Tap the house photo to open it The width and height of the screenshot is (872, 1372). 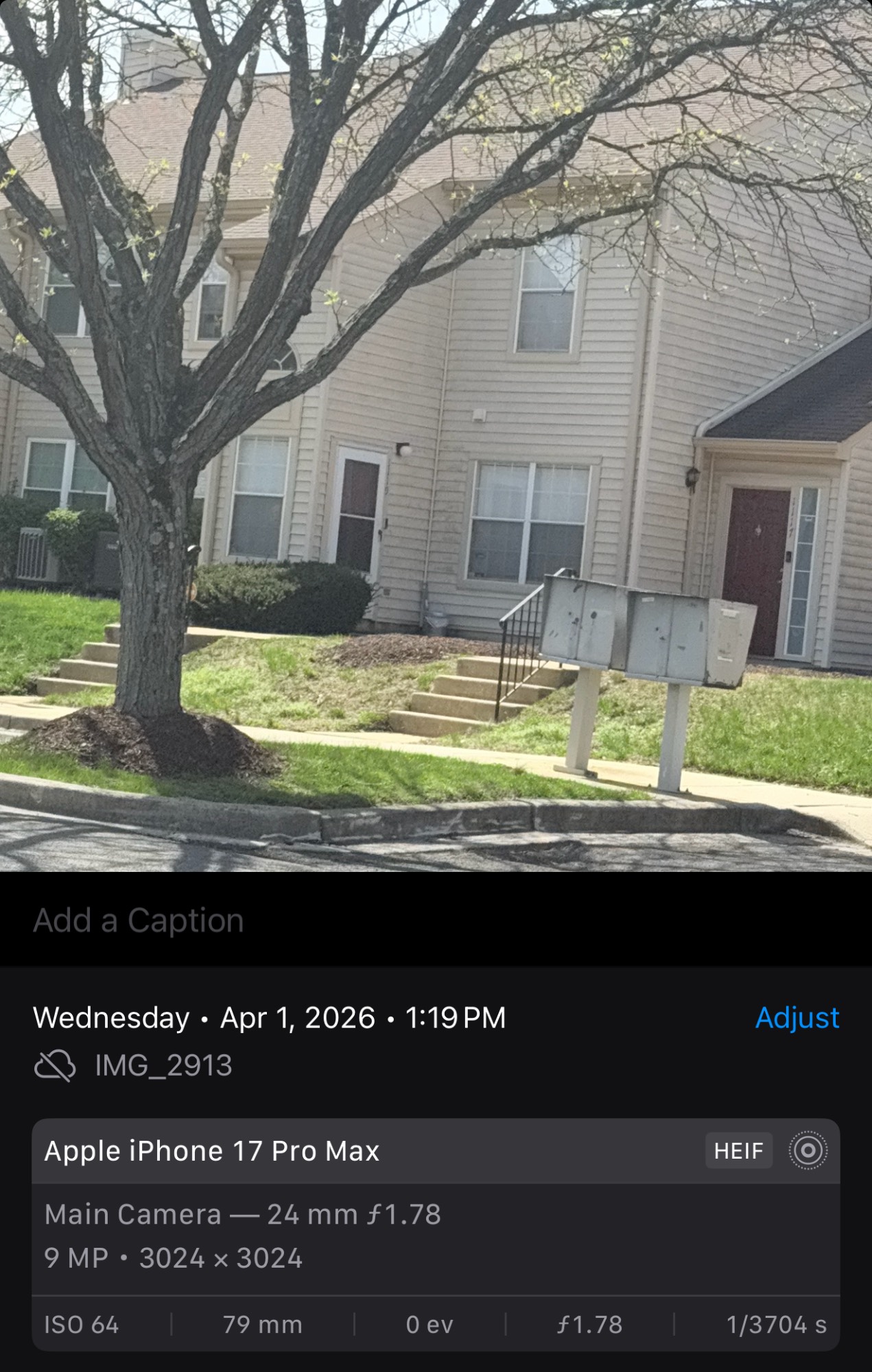(436, 436)
